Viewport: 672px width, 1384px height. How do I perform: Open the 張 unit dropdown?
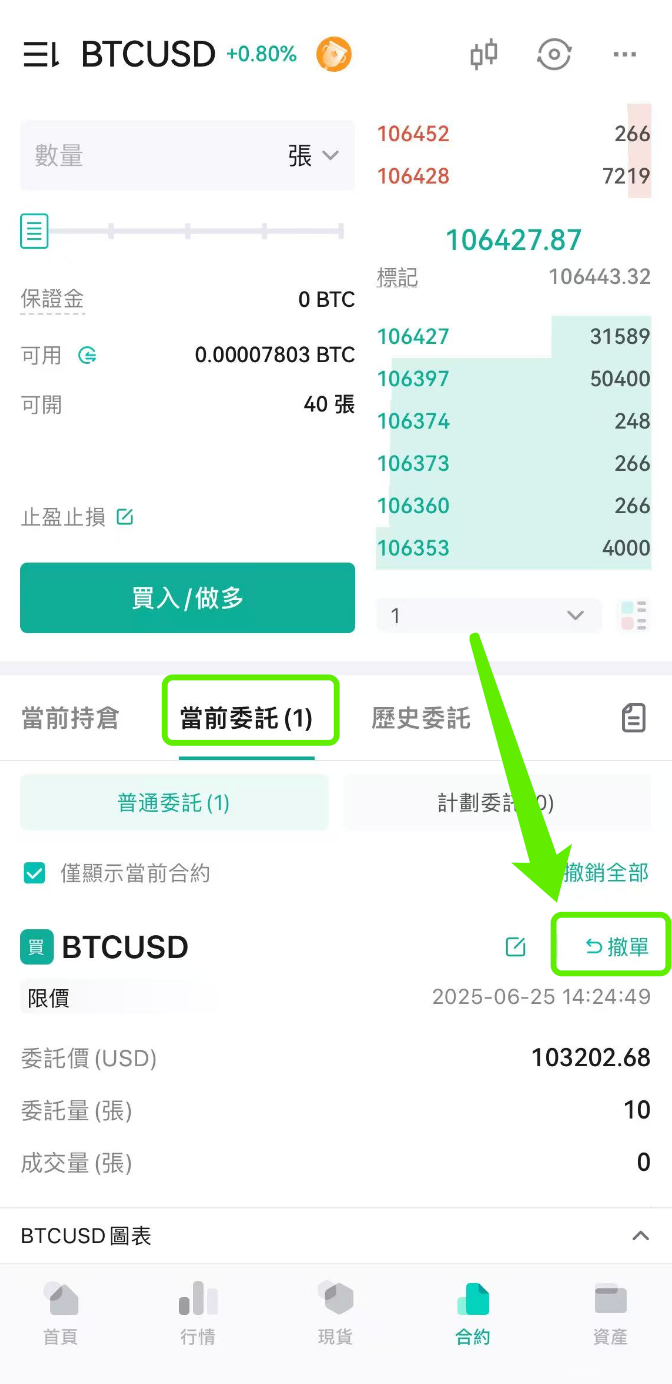[314, 155]
